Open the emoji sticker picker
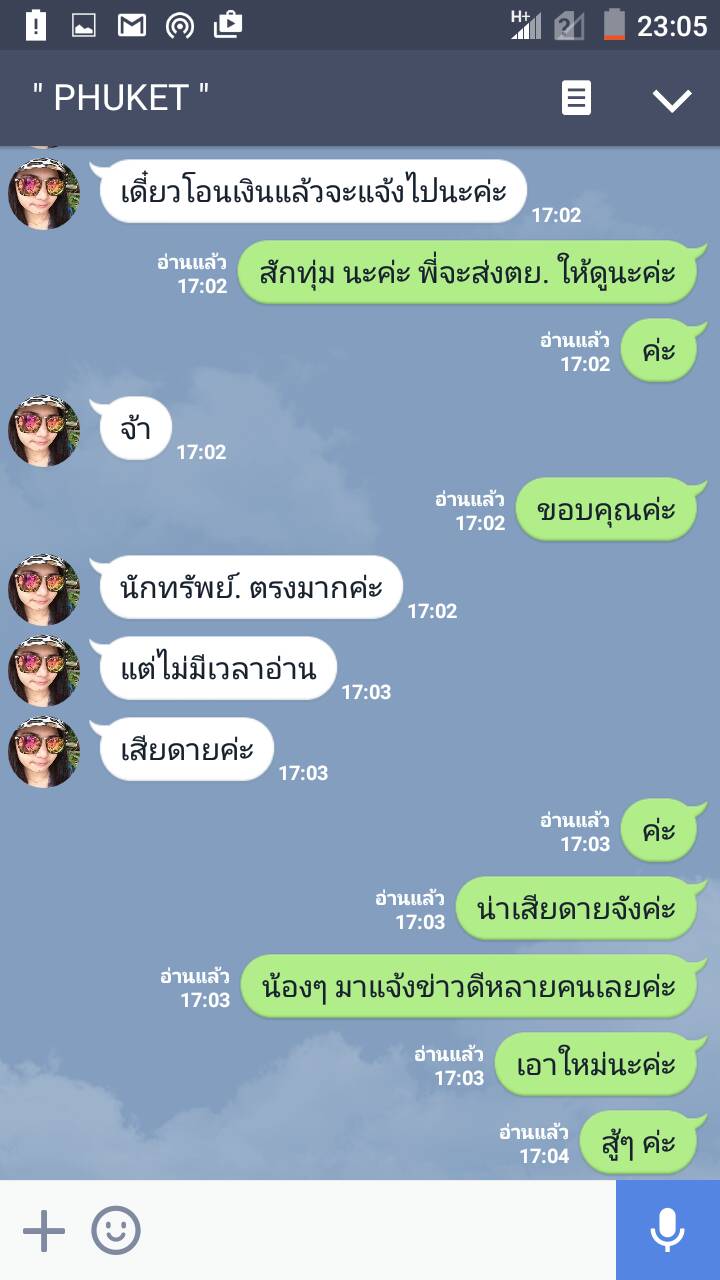720x1280 pixels. (116, 1230)
